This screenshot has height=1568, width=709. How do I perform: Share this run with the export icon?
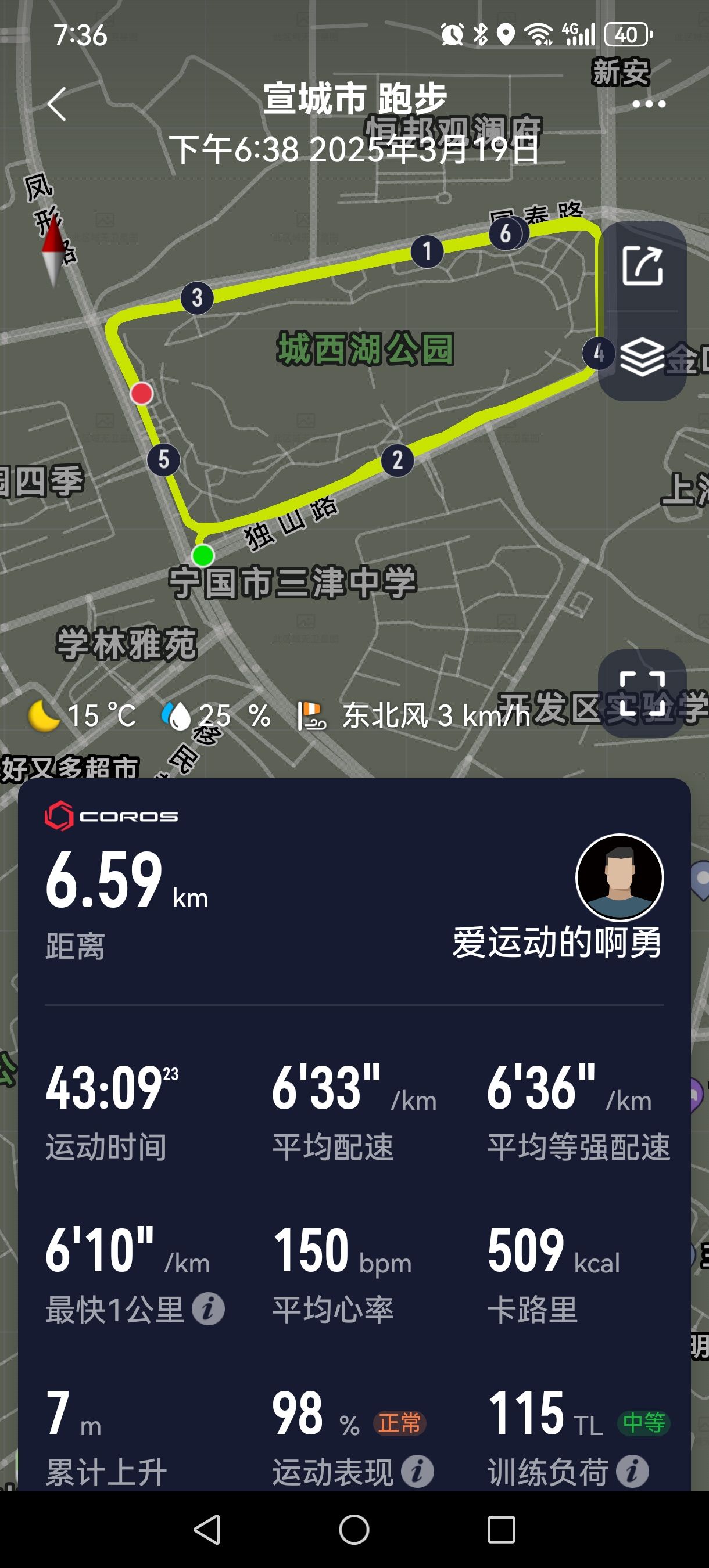[642, 266]
